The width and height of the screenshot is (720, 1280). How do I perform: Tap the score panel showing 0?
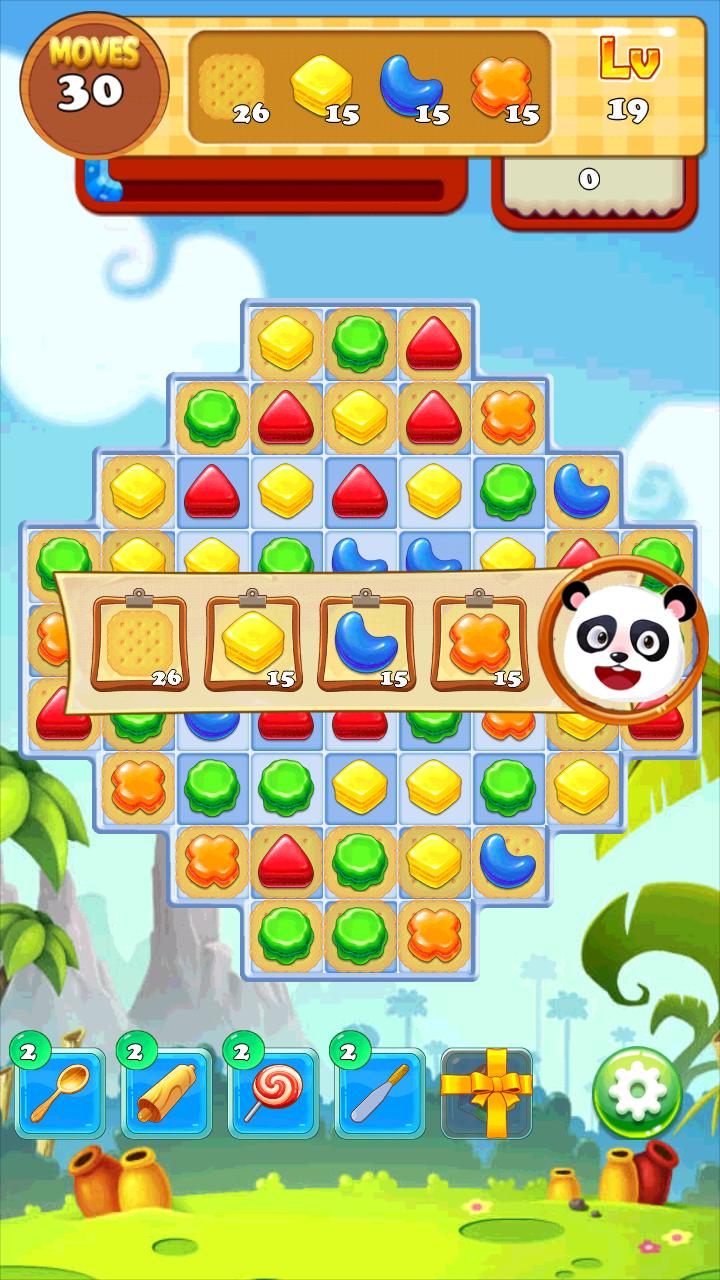(x=590, y=180)
